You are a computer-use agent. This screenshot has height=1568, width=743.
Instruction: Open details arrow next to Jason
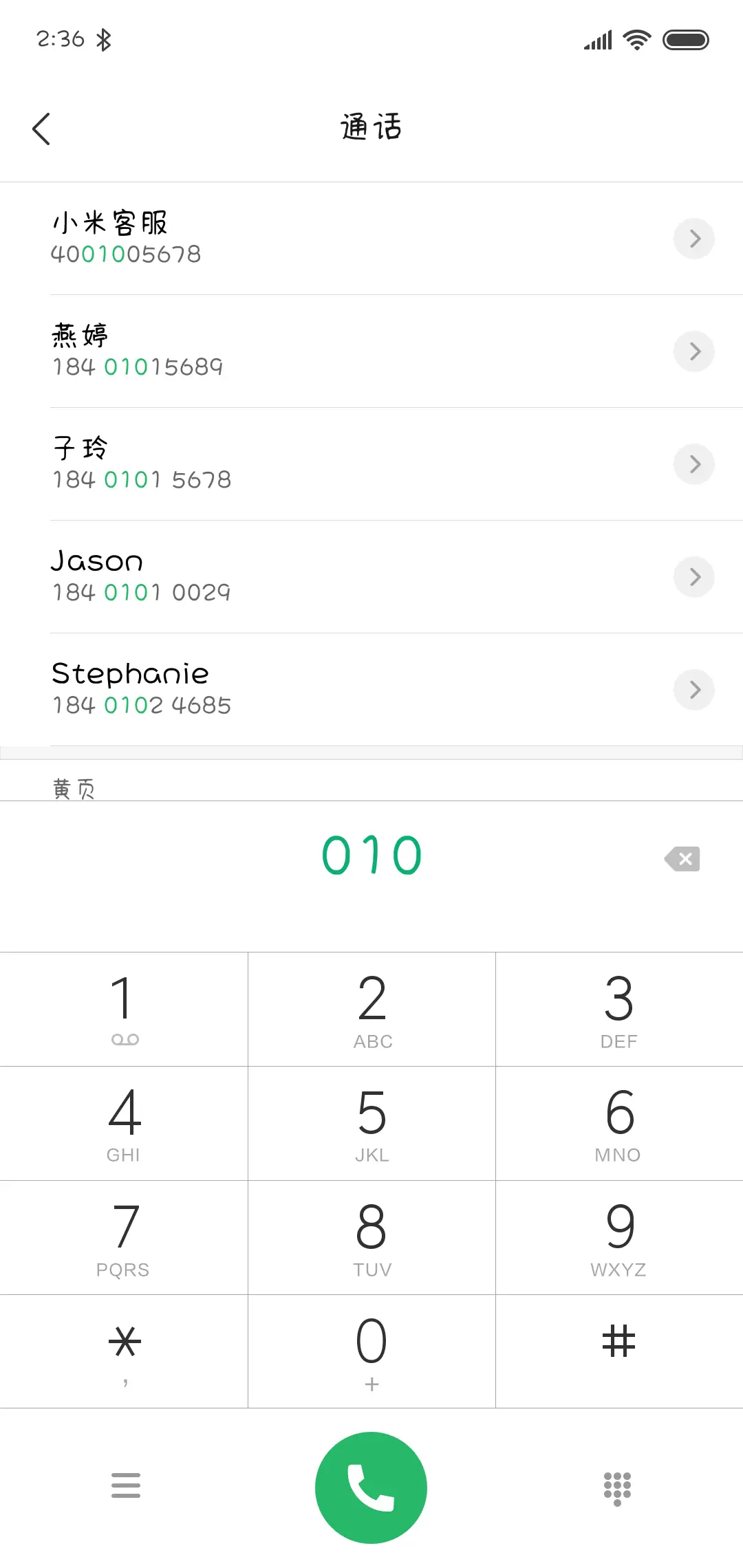694,577
